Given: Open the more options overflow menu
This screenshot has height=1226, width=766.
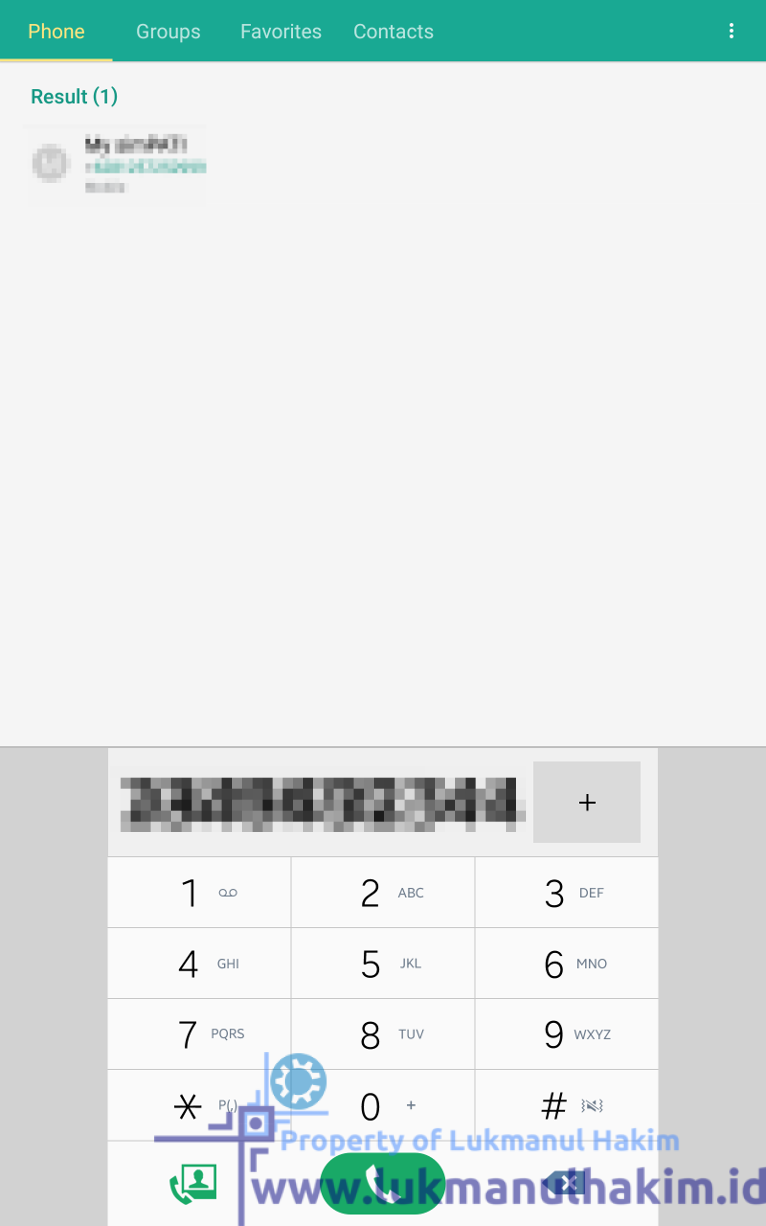Looking at the screenshot, I should 732,31.
